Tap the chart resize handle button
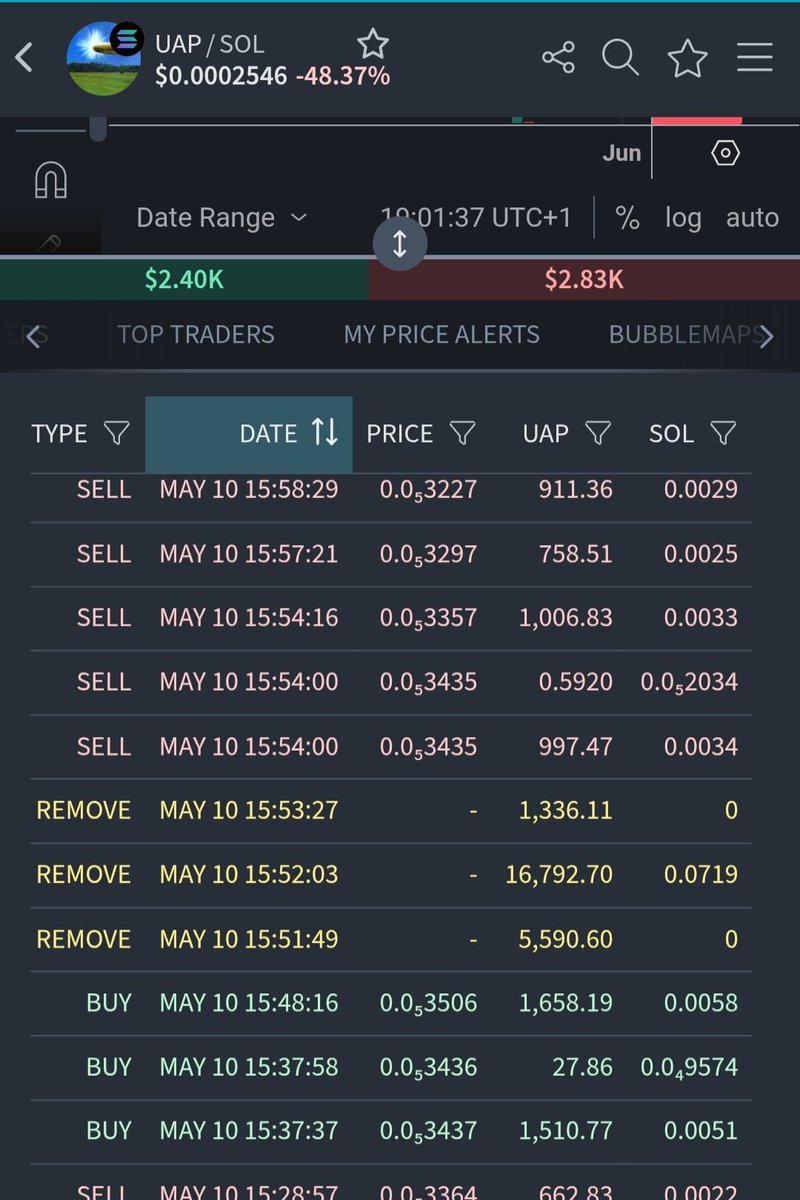 click(x=400, y=244)
